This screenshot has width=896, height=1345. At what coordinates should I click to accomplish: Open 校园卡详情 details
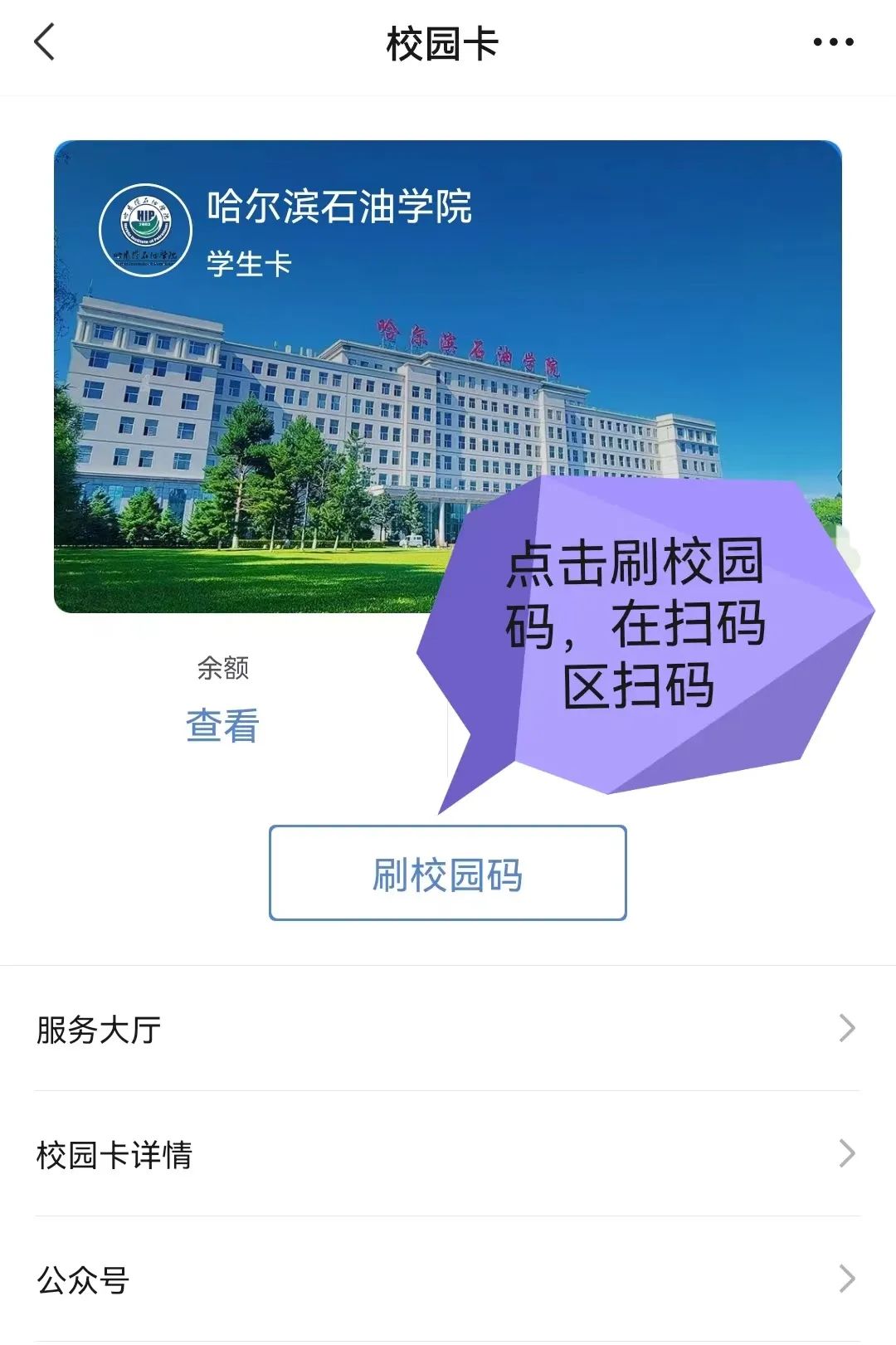[447, 1154]
